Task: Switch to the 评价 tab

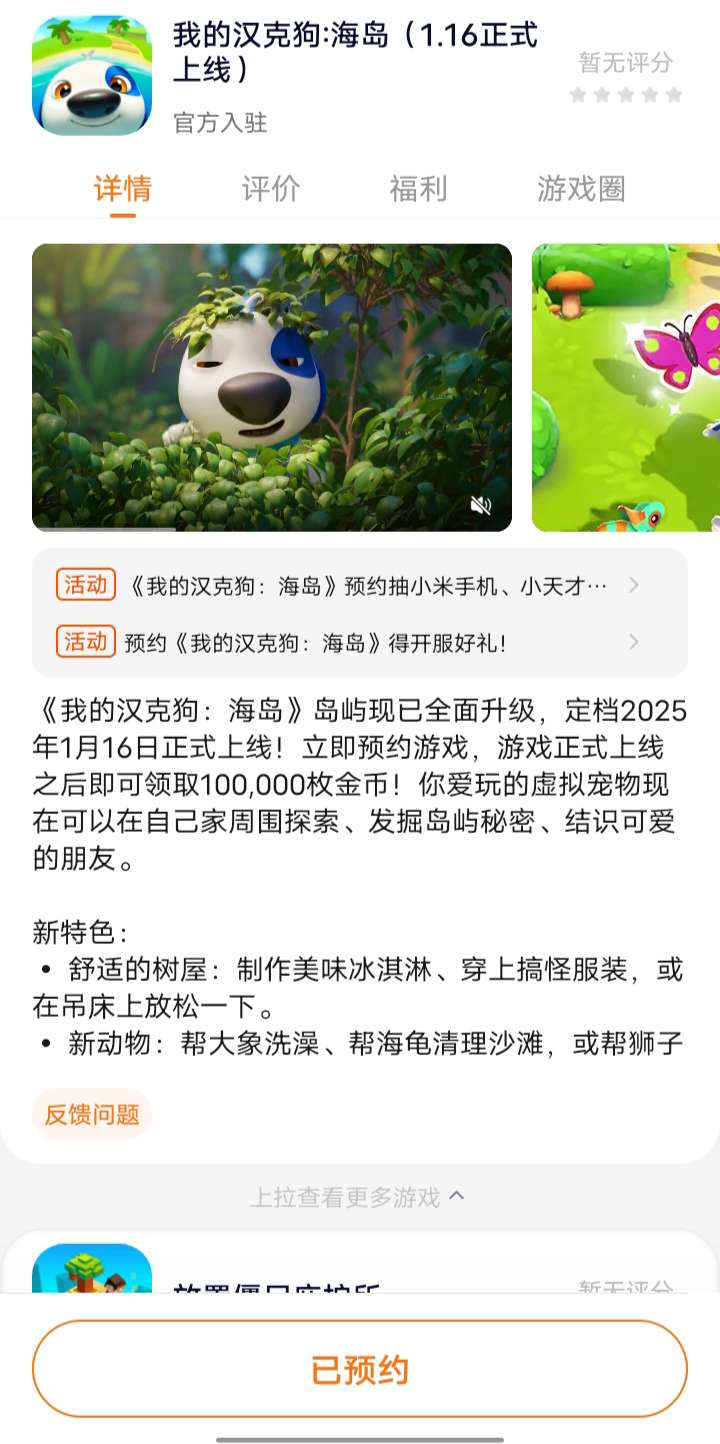Action: 271,188
